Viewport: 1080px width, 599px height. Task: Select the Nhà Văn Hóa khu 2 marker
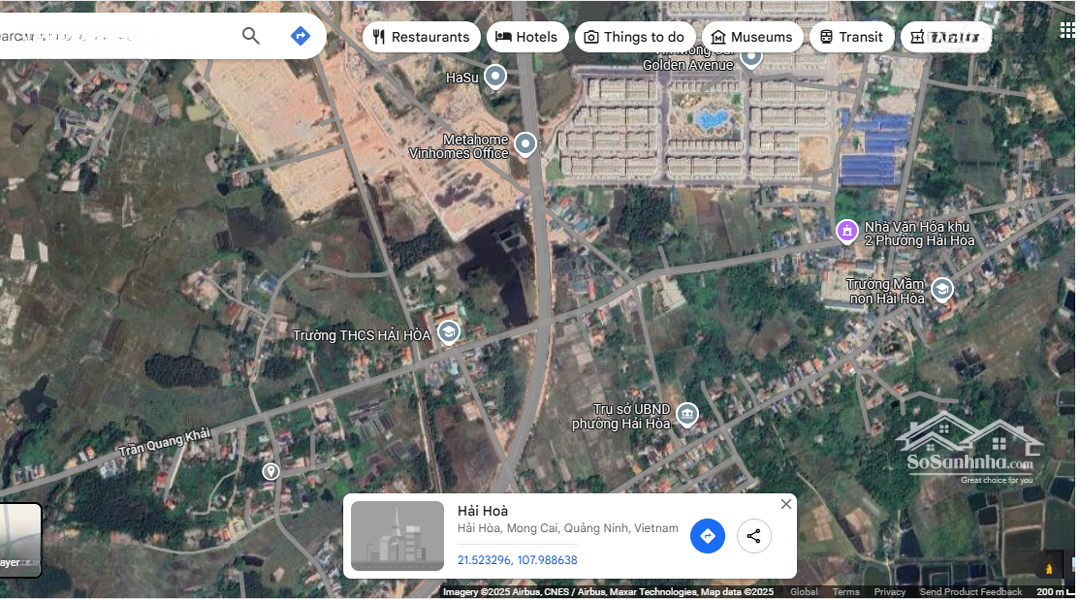pyautogui.click(x=847, y=231)
